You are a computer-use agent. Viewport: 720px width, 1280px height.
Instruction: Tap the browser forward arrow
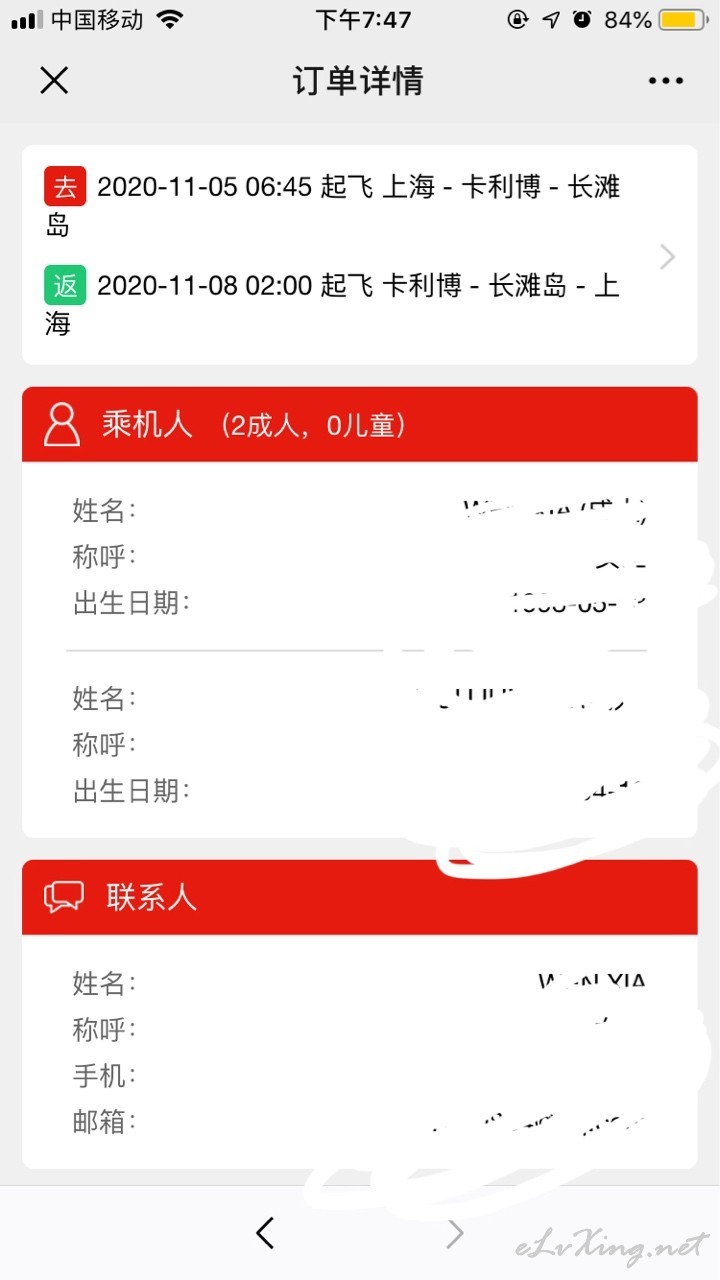click(455, 1233)
